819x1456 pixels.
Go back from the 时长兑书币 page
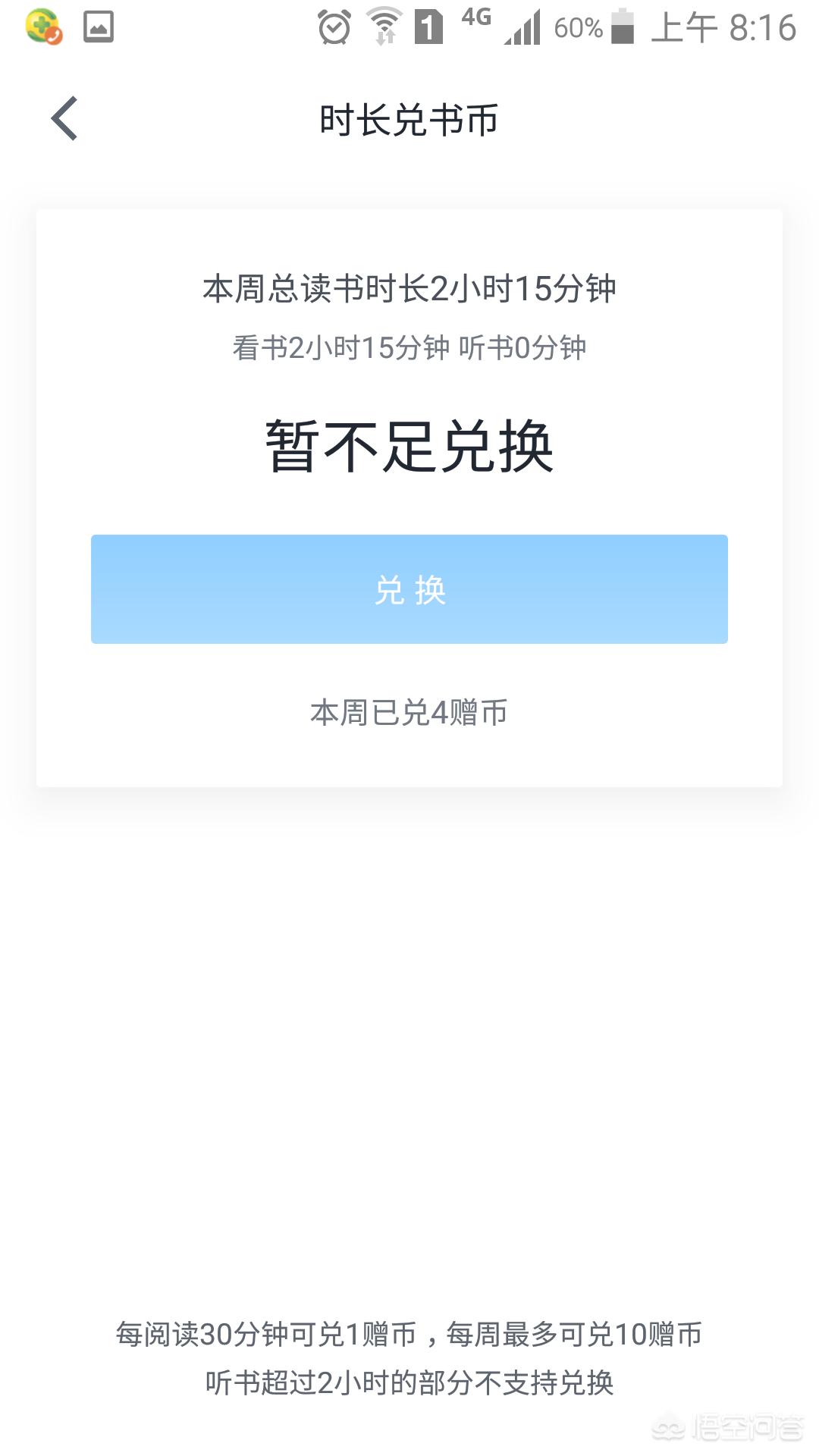pyautogui.click(x=64, y=119)
